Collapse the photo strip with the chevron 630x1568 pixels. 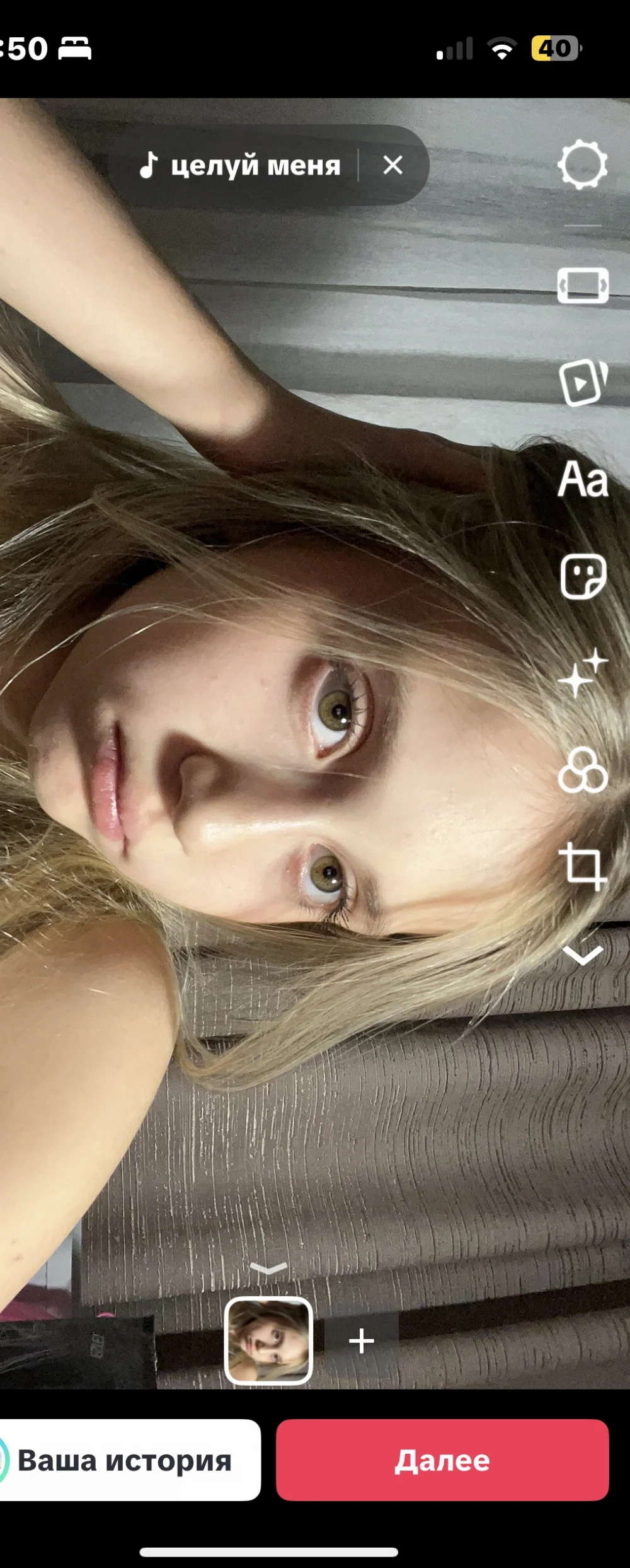[x=268, y=1268]
